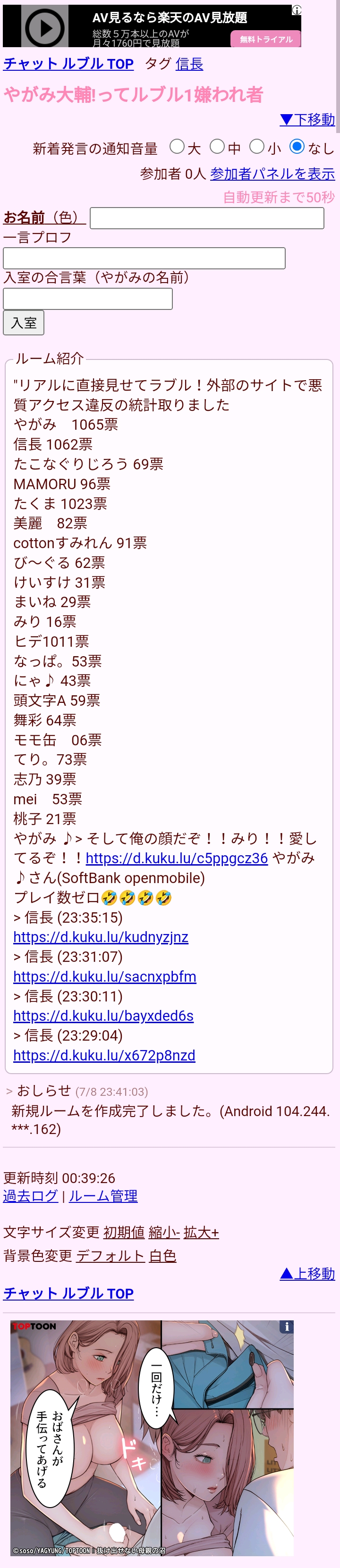Open link d.kuku.lu/x672p8nzd
The width and height of the screenshot is (340, 1568).
(x=104, y=1055)
